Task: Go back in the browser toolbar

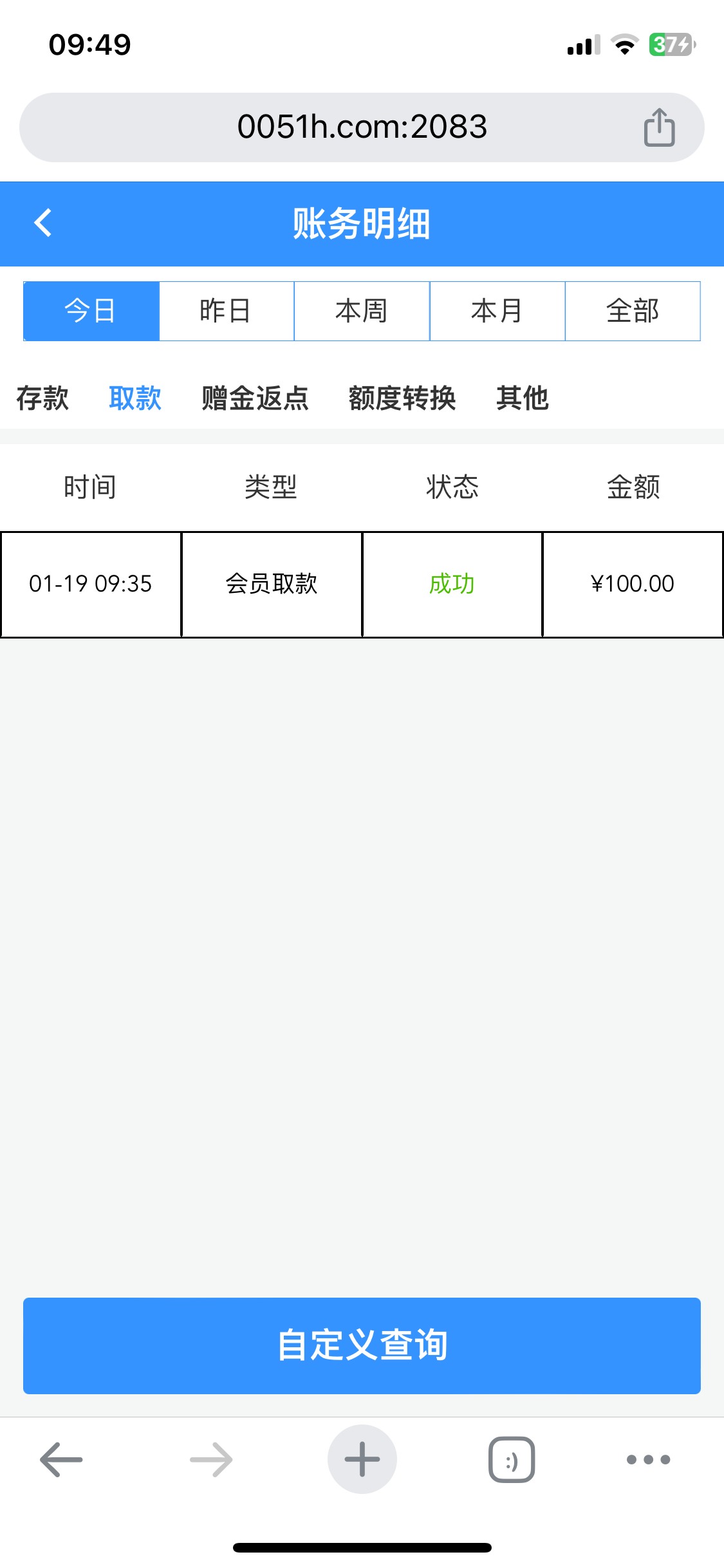Action: click(61, 1459)
